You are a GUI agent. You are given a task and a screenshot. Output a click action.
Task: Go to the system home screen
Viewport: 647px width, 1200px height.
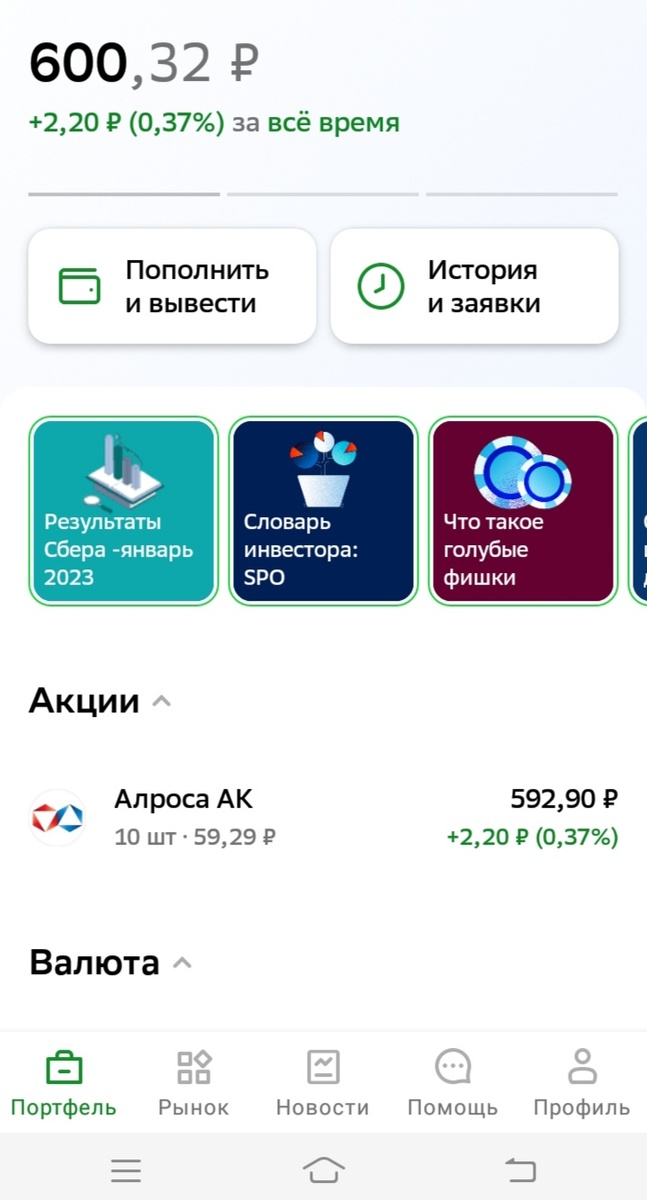coord(323,1169)
